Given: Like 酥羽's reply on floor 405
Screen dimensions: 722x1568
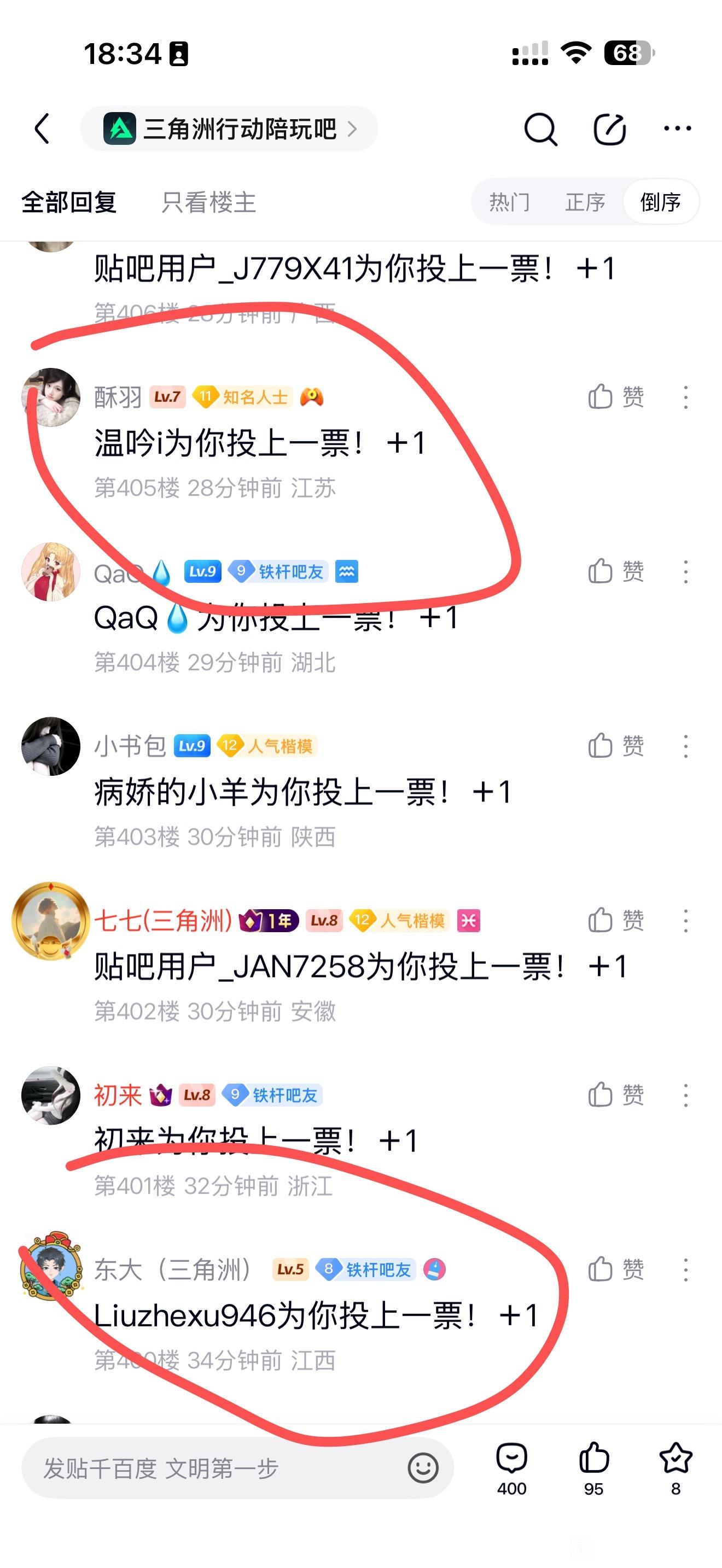Looking at the screenshot, I should click(x=615, y=397).
